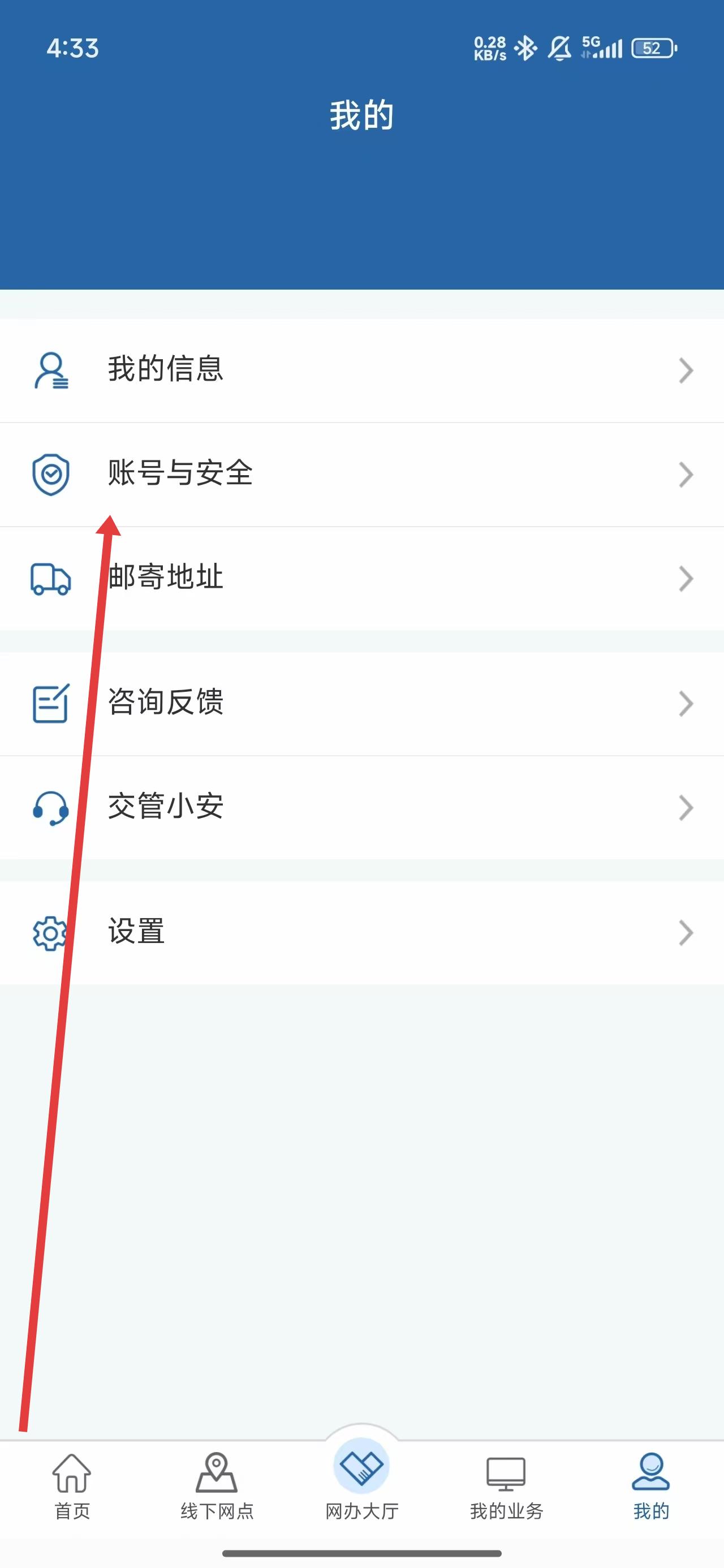Open 我的信息 row
This screenshot has height=1568, width=724.
click(361, 370)
